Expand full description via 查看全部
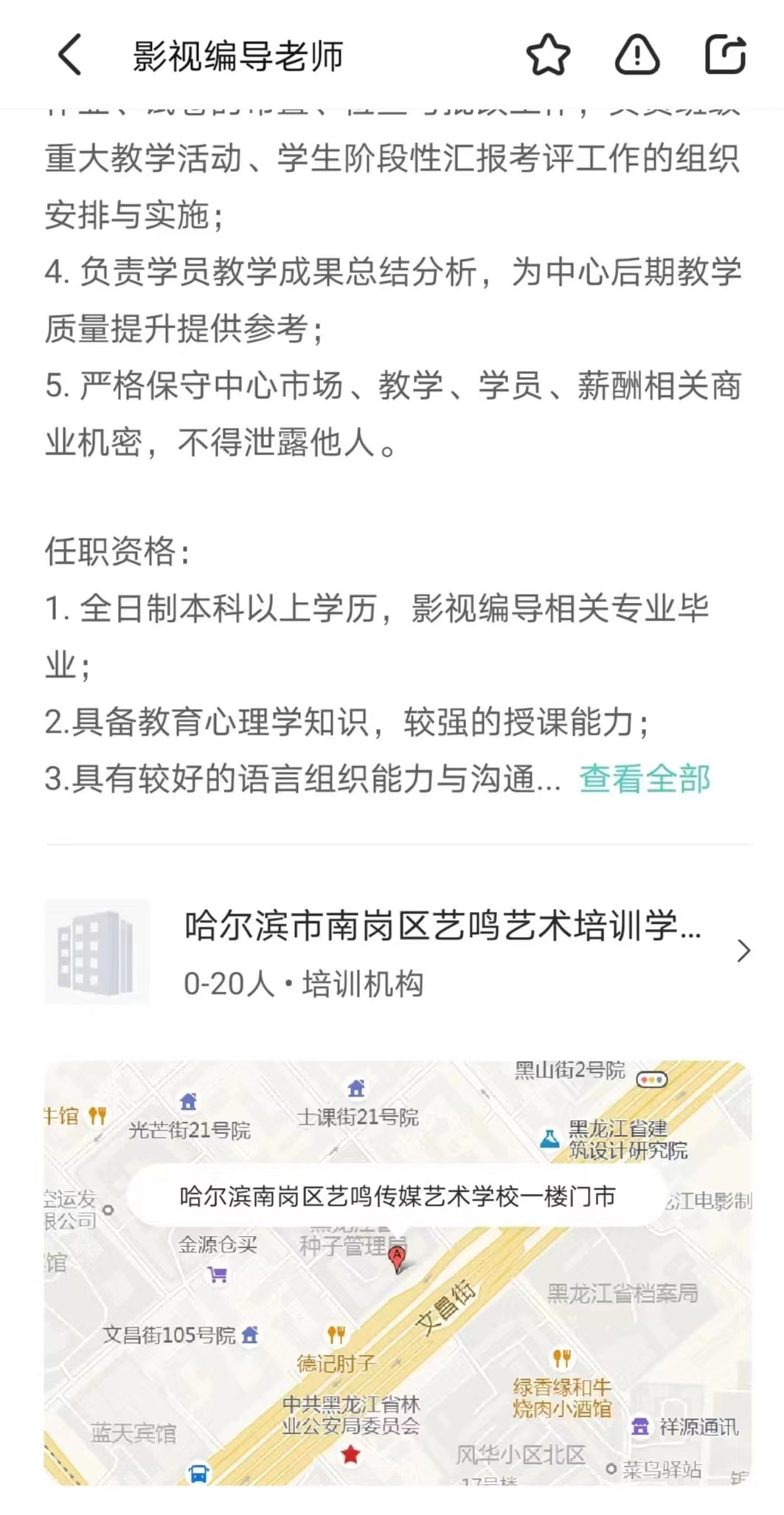This screenshot has width=784, height=1515. pos(644,779)
